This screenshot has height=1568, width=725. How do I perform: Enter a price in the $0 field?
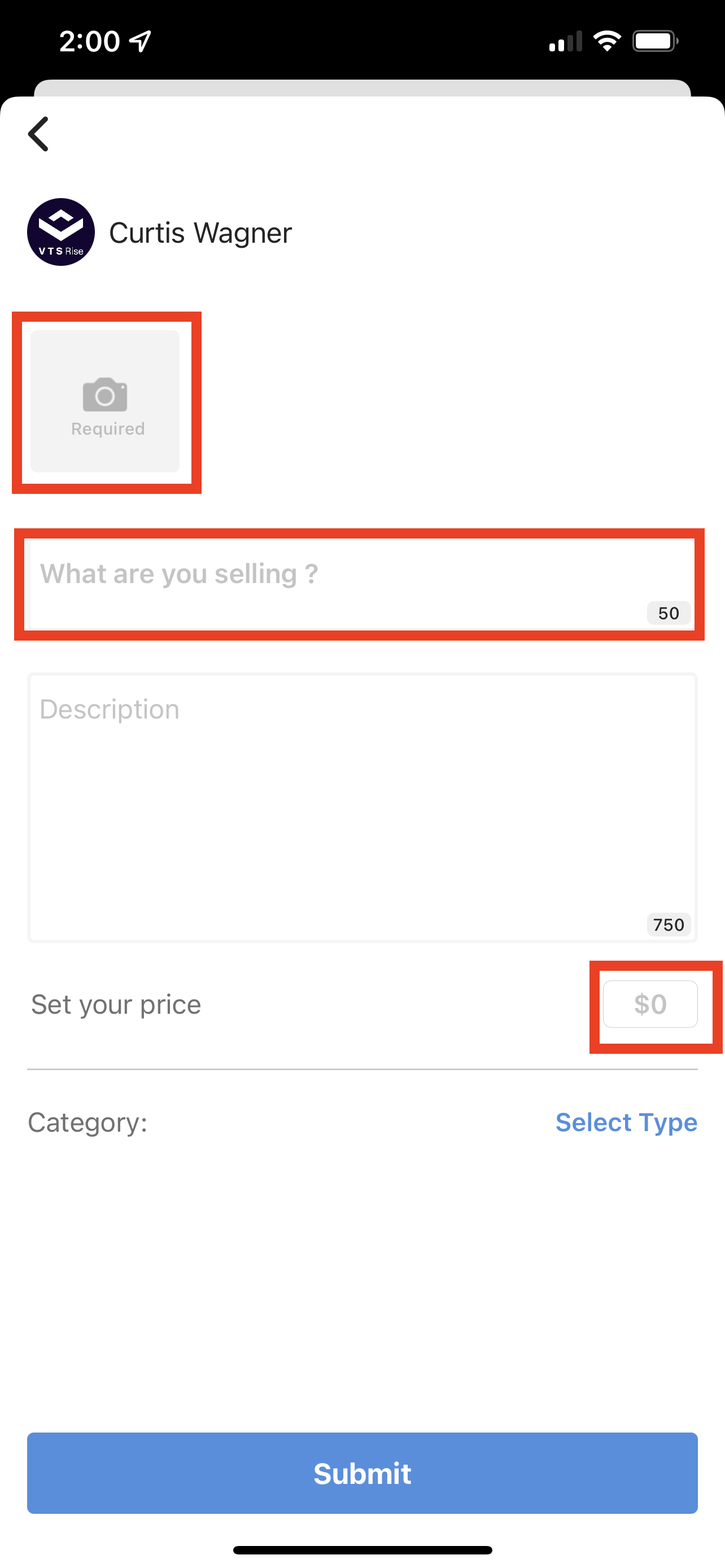pyautogui.click(x=649, y=1004)
